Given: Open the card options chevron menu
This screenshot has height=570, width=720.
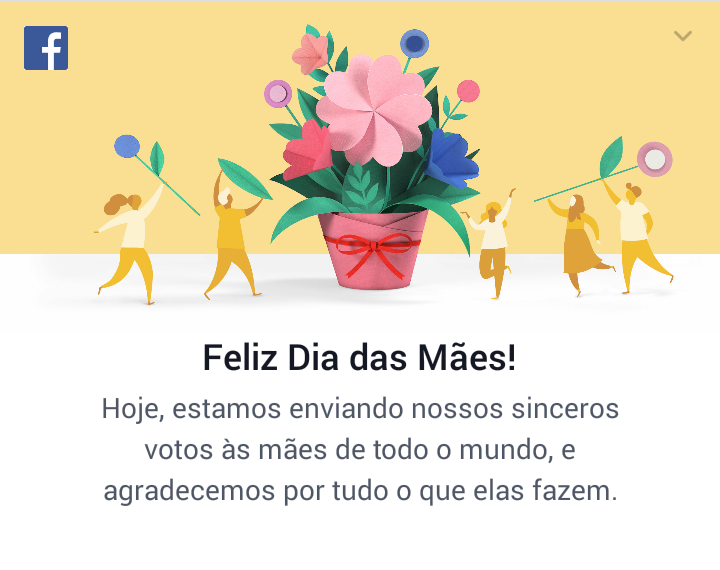Looking at the screenshot, I should (x=683, y=36).
